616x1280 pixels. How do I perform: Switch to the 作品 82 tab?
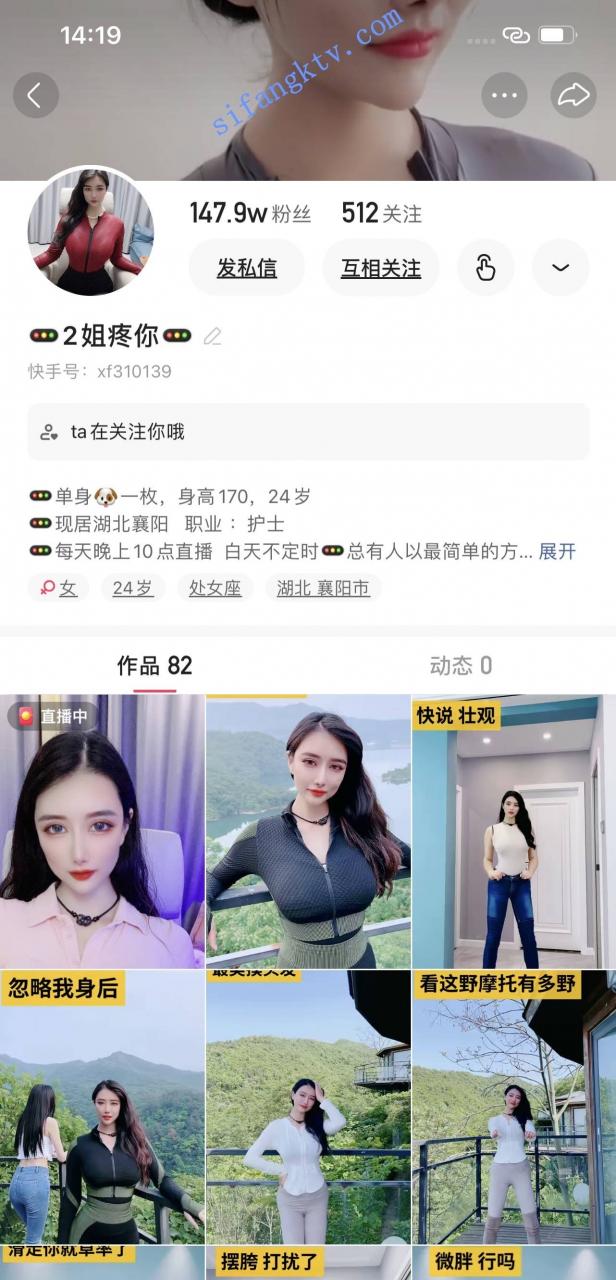pyautogui.click(x=154, y=666)
